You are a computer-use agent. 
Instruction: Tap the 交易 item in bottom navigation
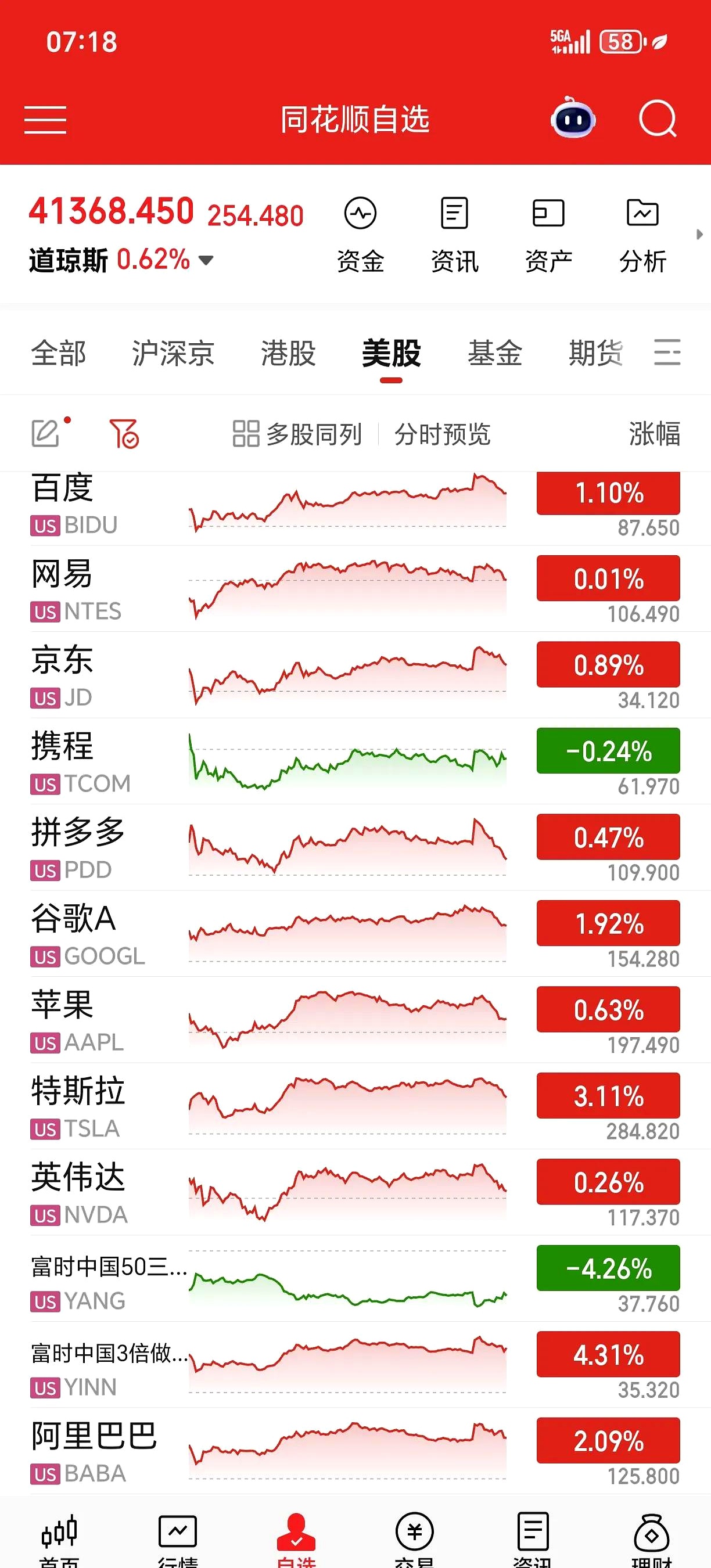click(415, 1534)
